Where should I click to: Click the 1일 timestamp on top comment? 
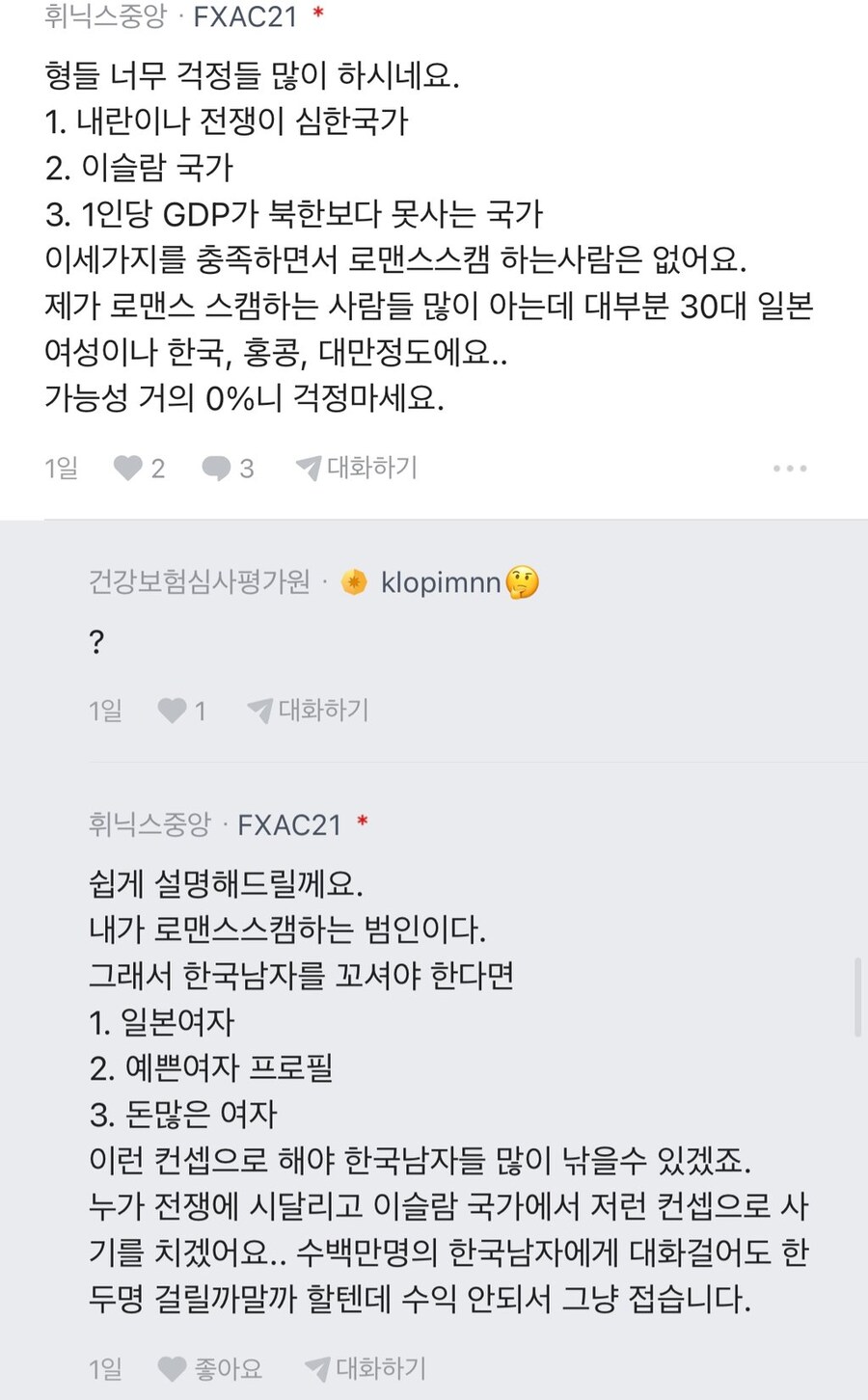60,468
